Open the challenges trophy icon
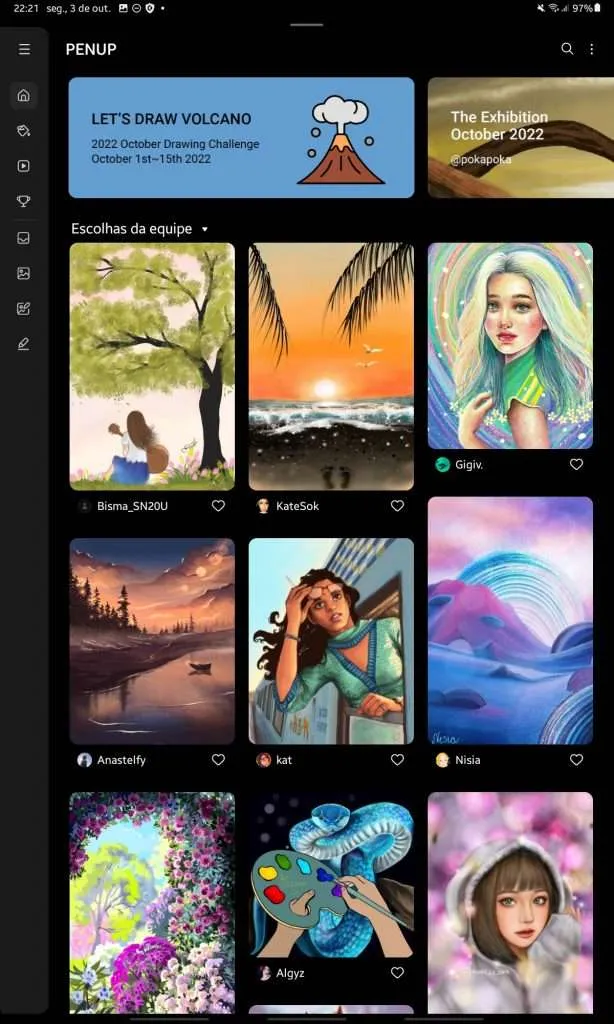 point(24,201)
